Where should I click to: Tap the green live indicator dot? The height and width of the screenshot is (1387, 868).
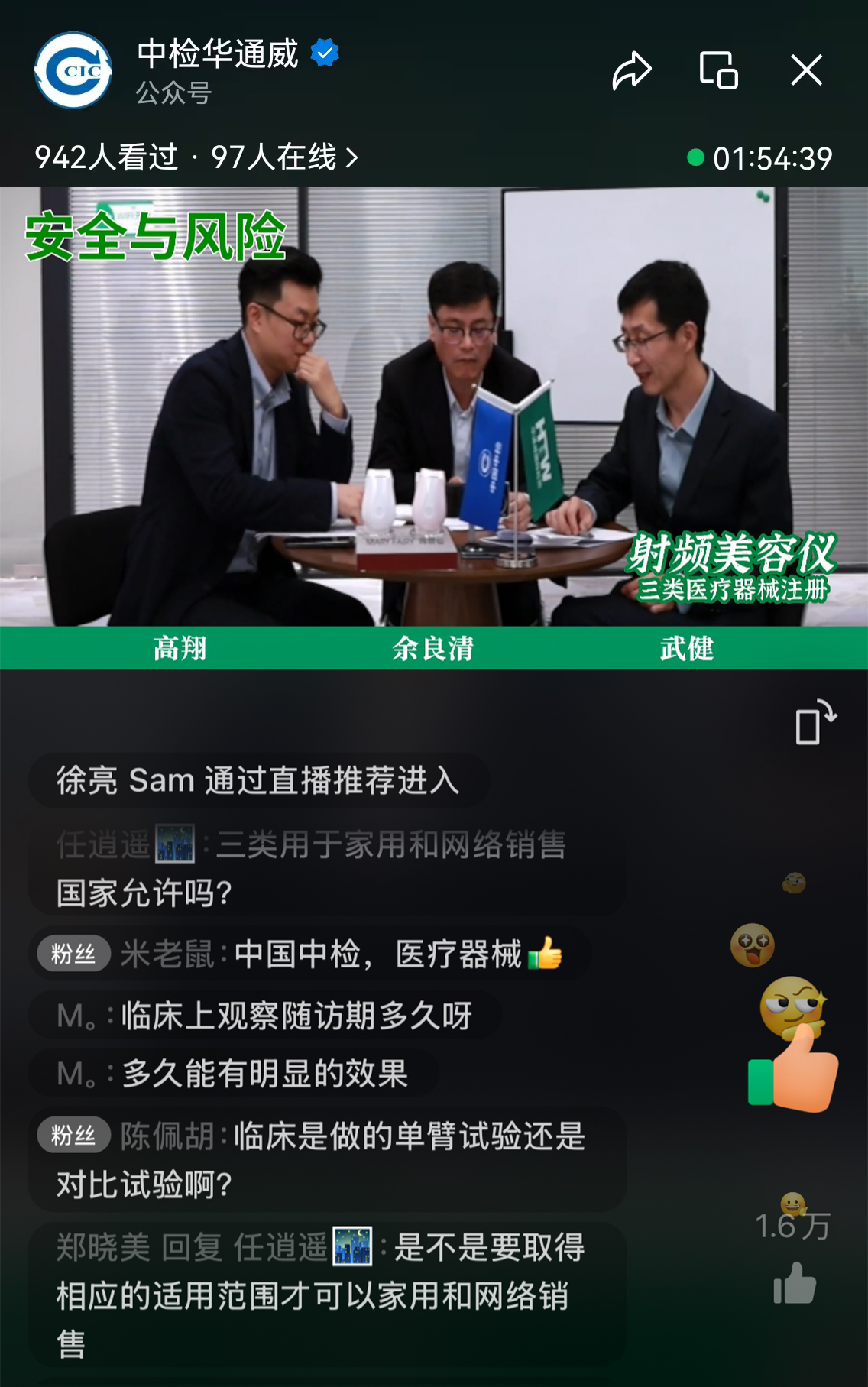694,157
